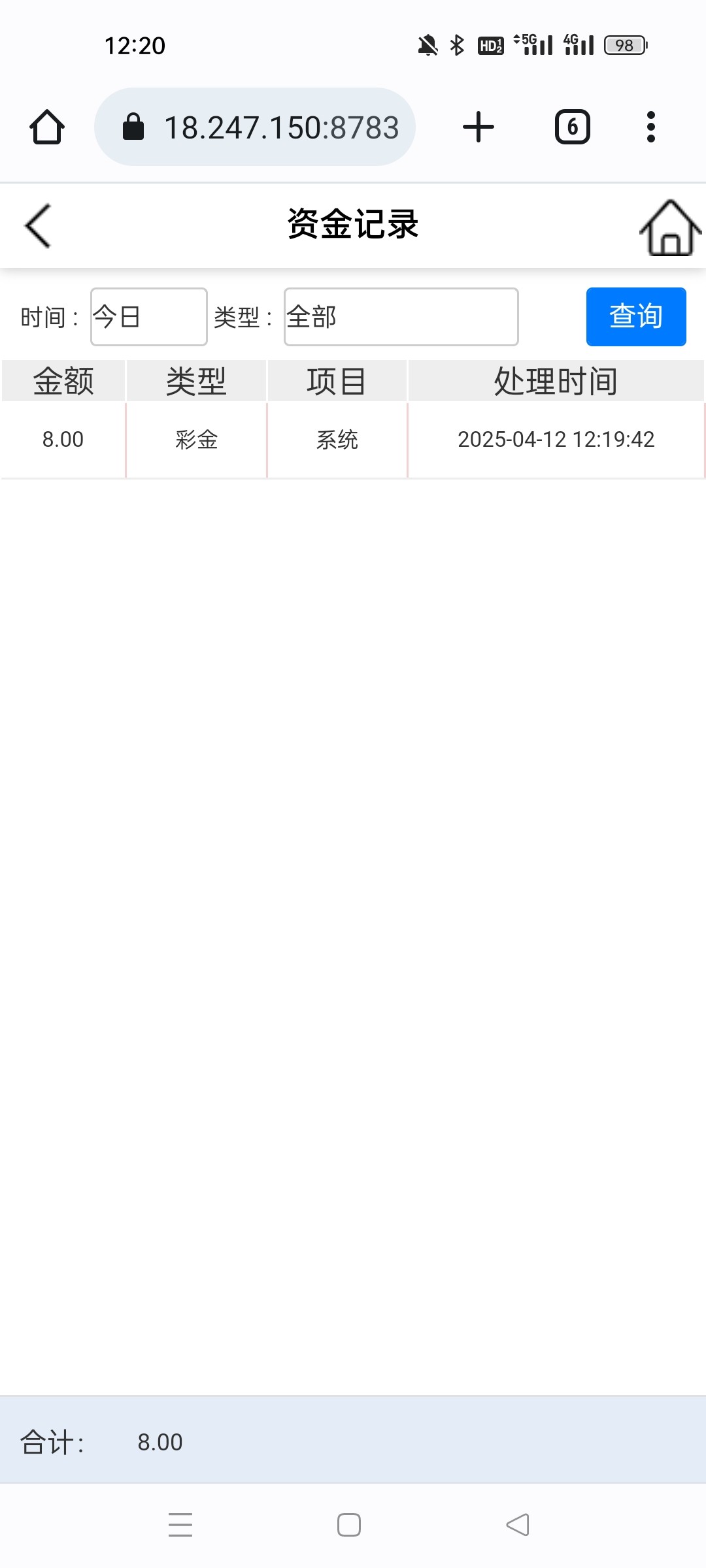This screenshot has height=1568, width=706.
Task: Open the tab switcher showing 6 tabs
Action: (x=573, y=127)
